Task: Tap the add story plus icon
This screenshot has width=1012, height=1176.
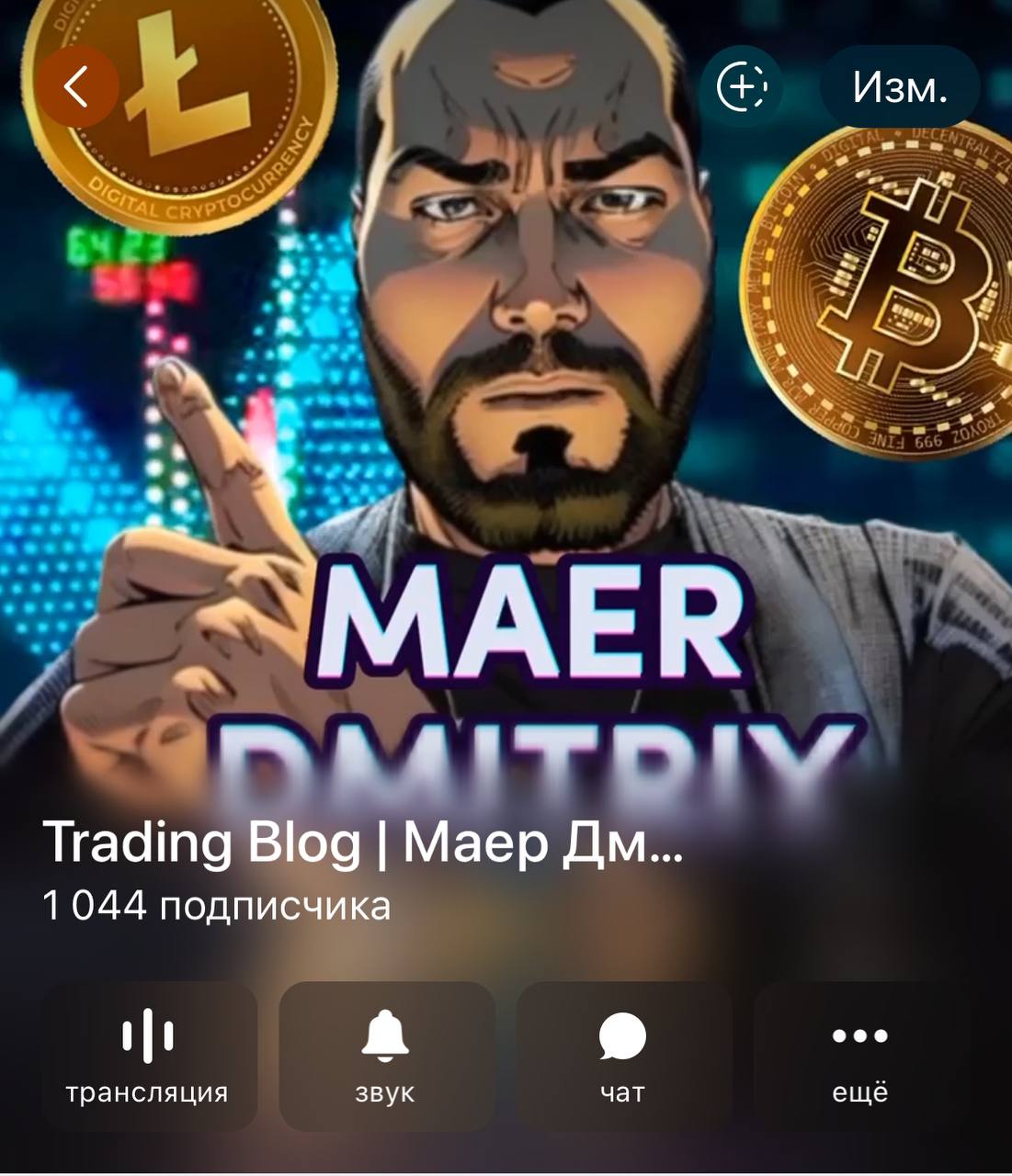Action: [x=742, y=87]
